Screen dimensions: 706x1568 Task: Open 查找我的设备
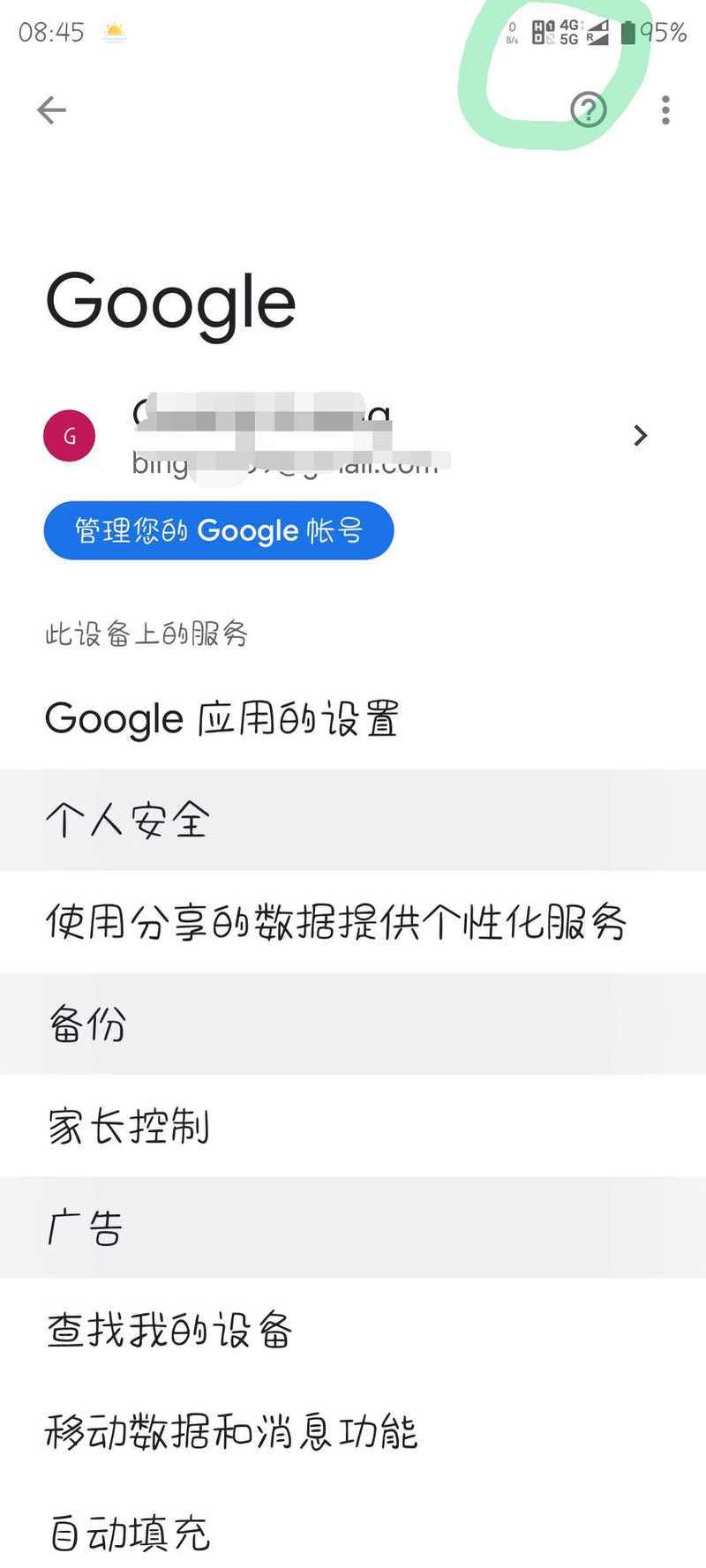[353, 1329]
